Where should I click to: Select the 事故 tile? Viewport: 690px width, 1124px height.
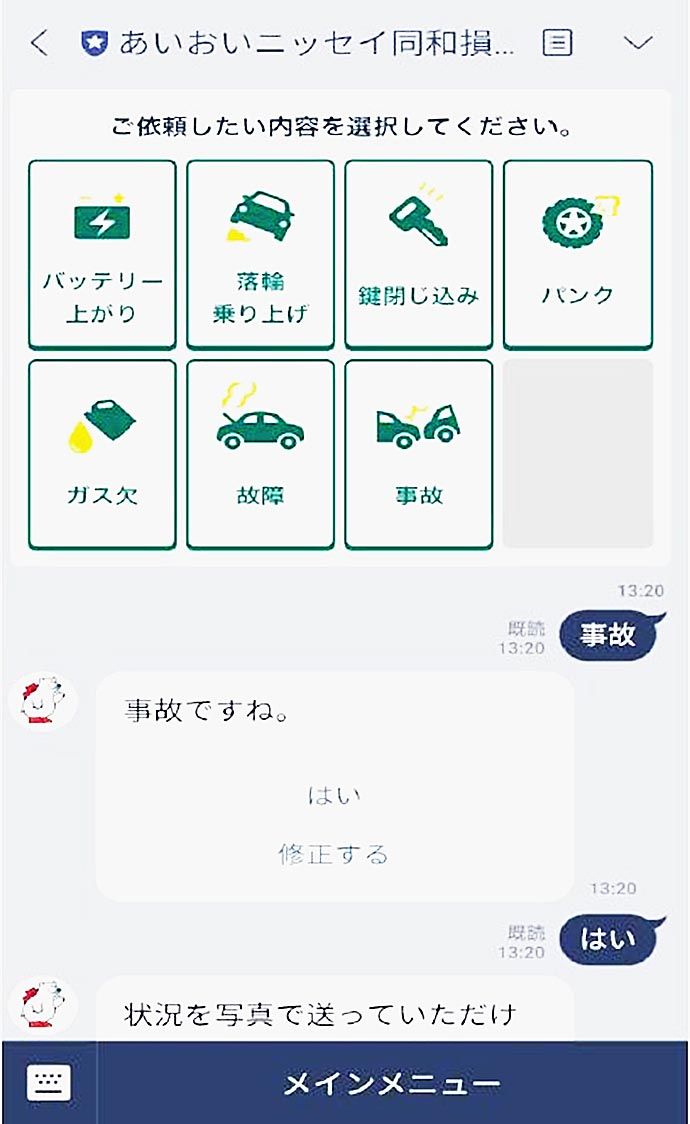[x=418, y=454]
